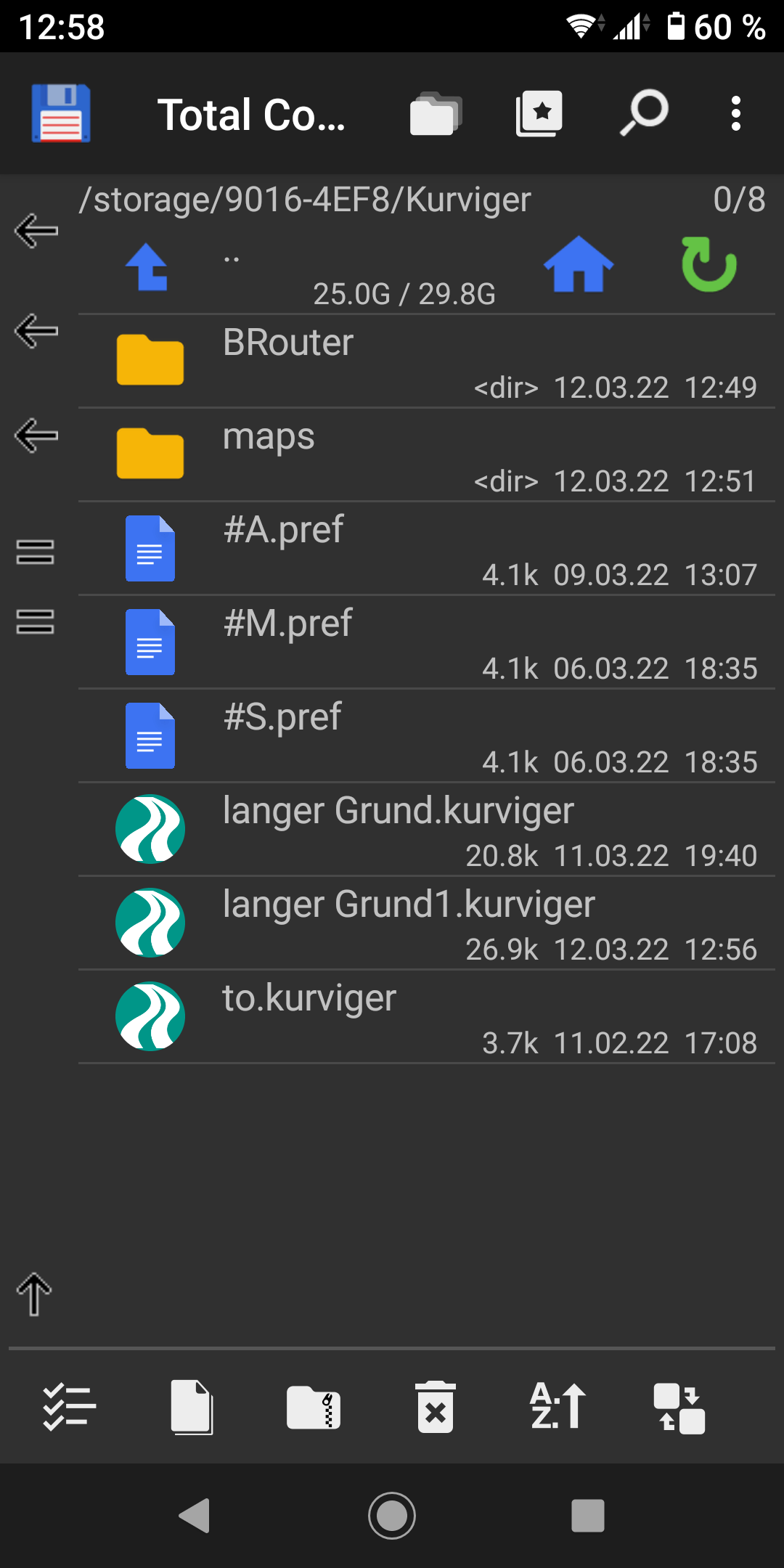784x1568 pixels.
Task: Tap the system back button
Action: (x=195, y=1516)
